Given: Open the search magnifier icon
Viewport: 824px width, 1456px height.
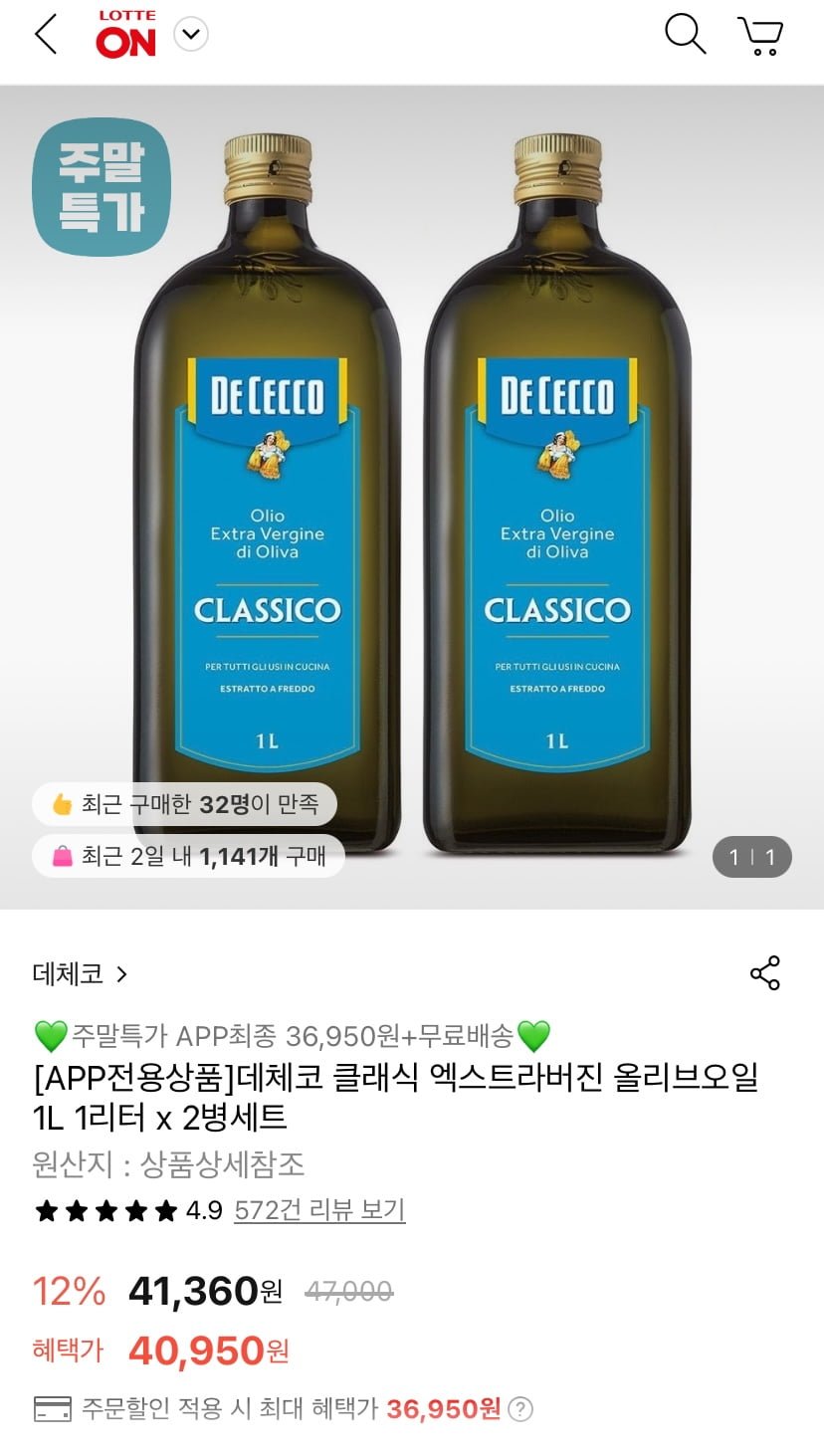Looking at the screenshot, I should 685,35.
